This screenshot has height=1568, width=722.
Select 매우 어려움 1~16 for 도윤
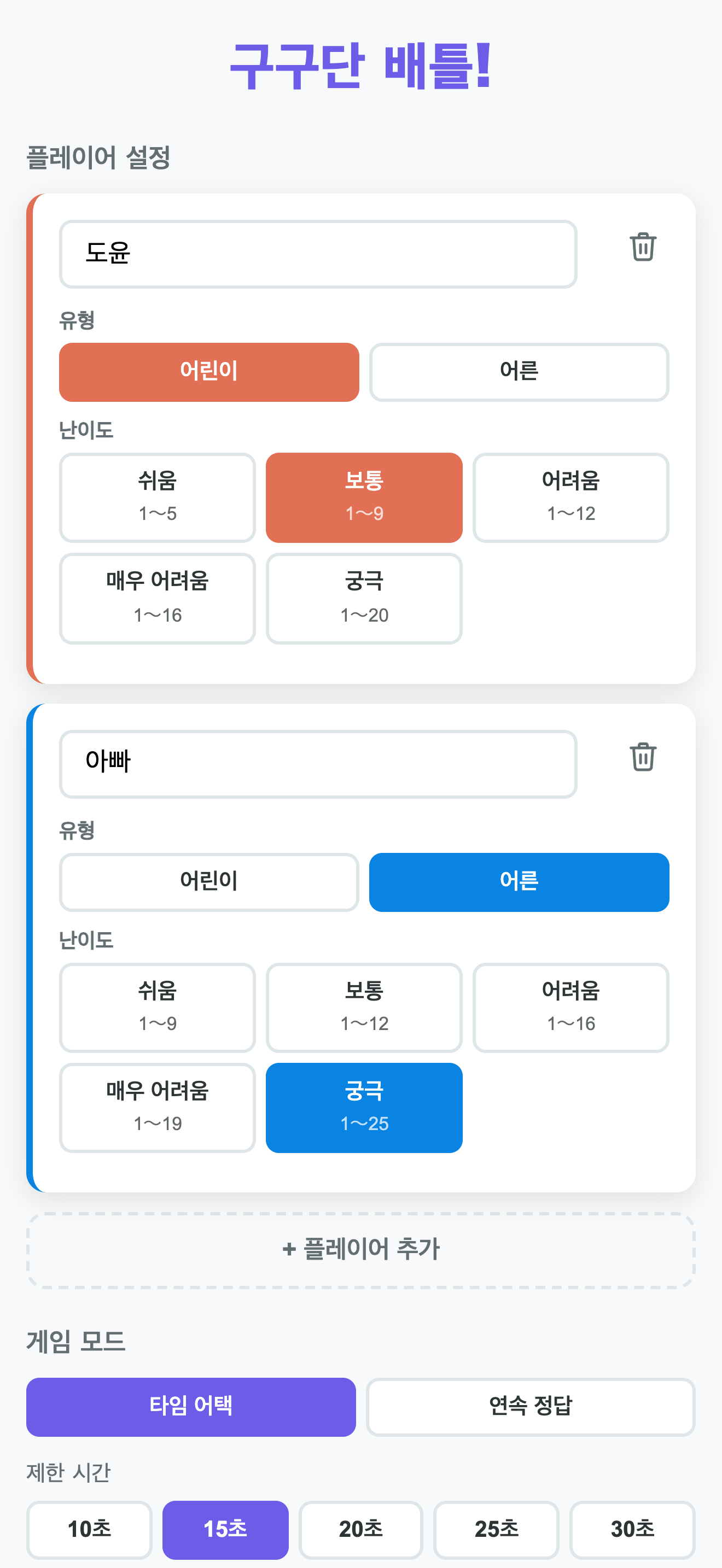tap(157, 598)
